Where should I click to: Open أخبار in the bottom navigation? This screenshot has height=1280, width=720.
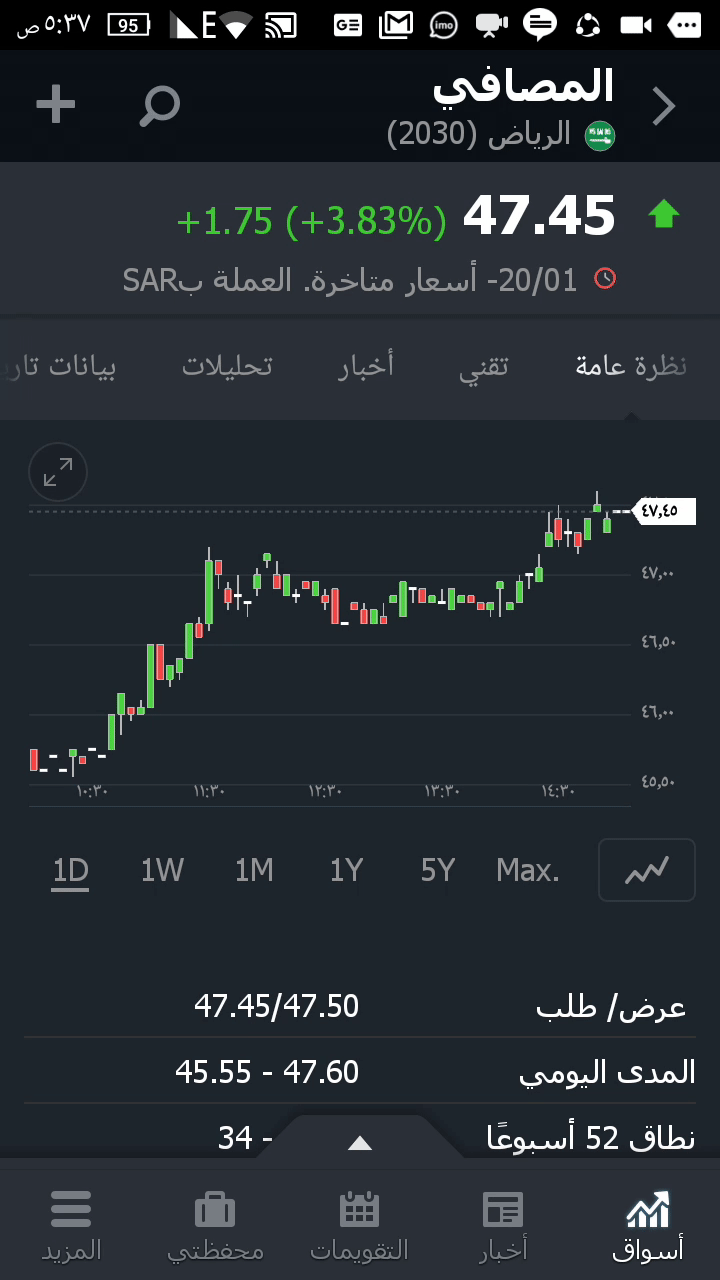(x=503, y=1224)
